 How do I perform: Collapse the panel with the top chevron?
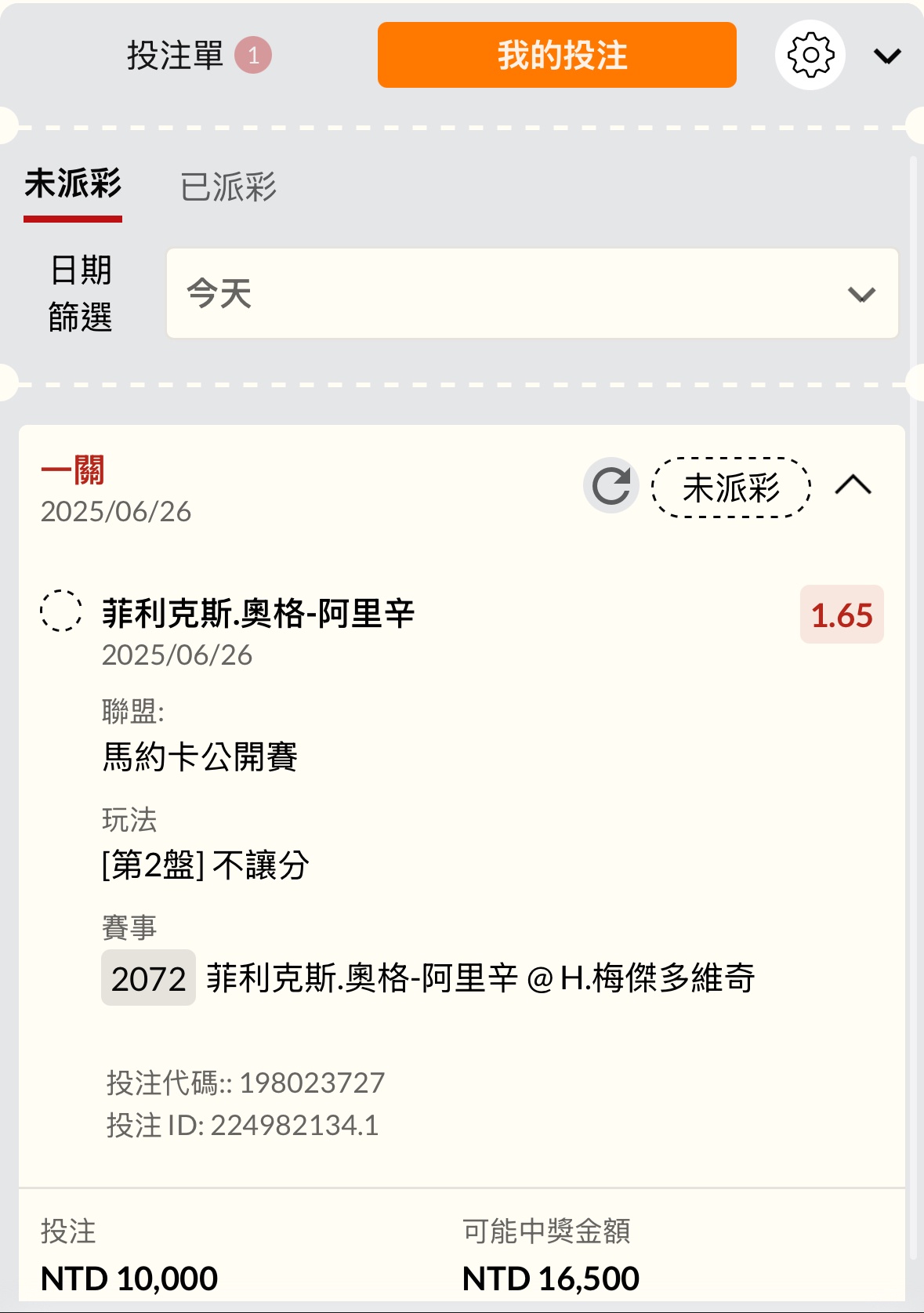click(x=886, y=56)
